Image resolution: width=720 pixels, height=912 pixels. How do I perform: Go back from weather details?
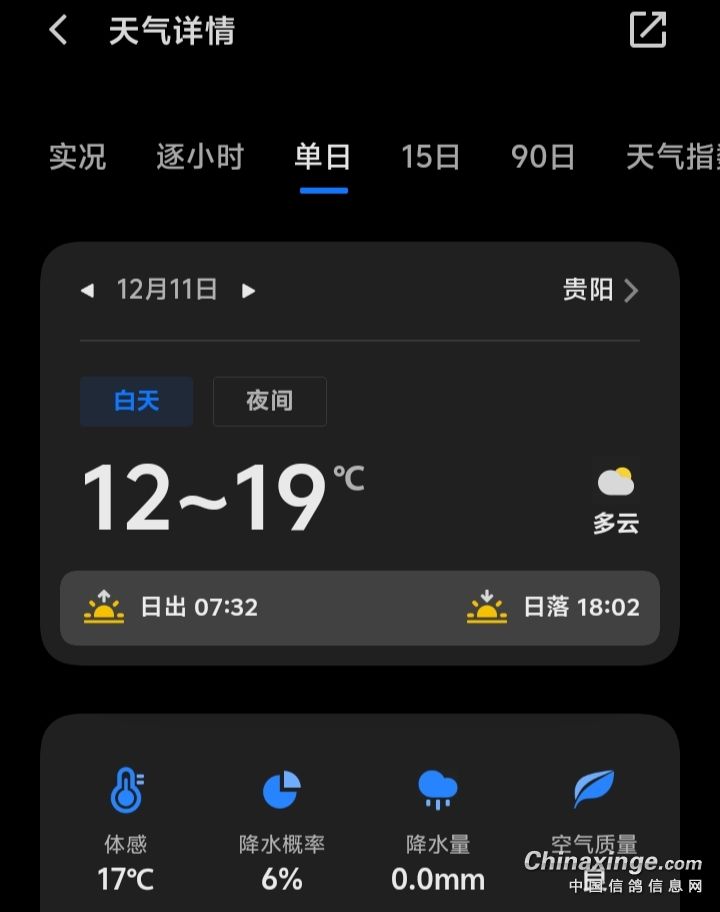click(58, 30)
